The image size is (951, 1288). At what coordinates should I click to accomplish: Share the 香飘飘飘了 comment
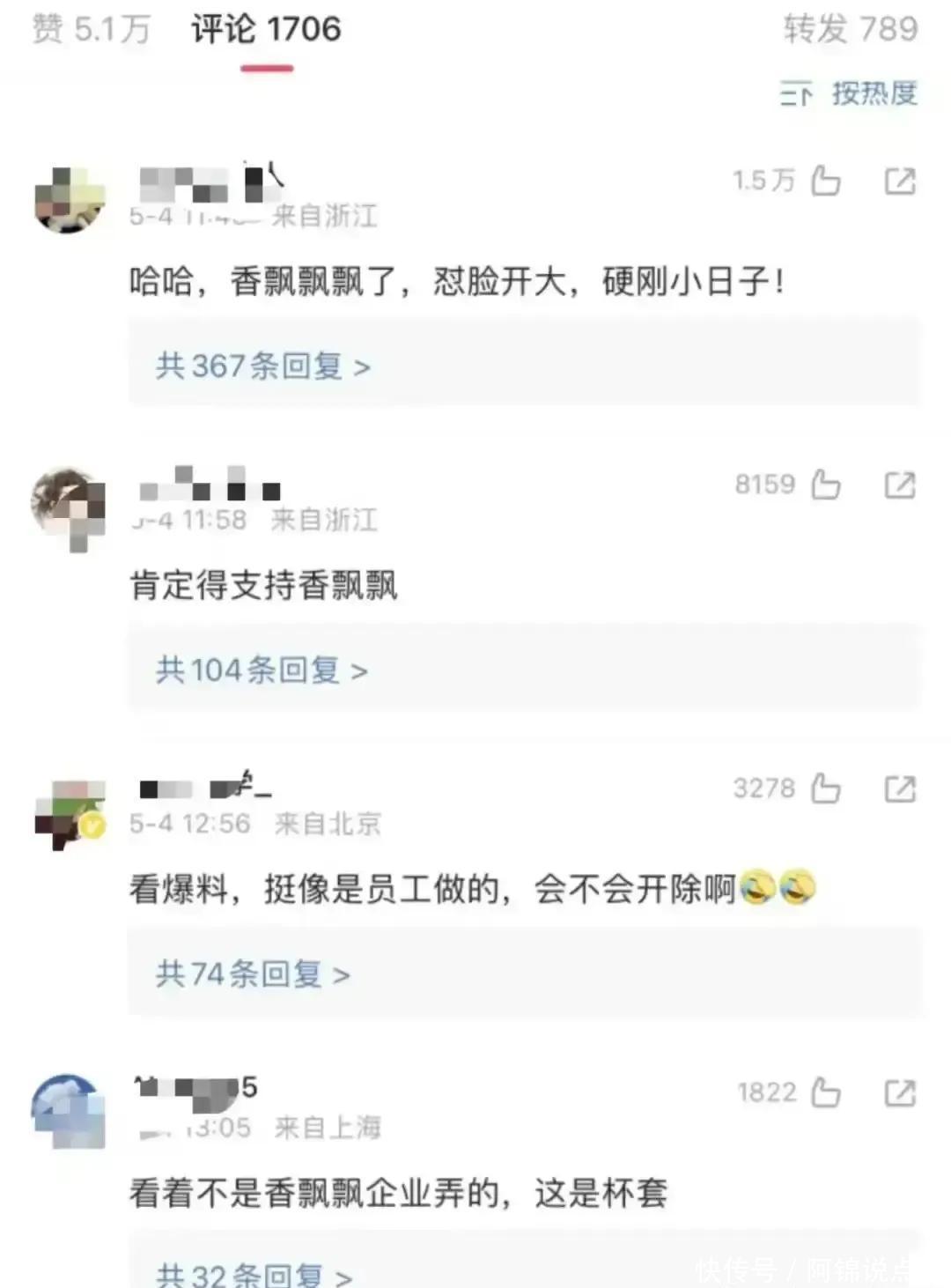coord(900,181)
